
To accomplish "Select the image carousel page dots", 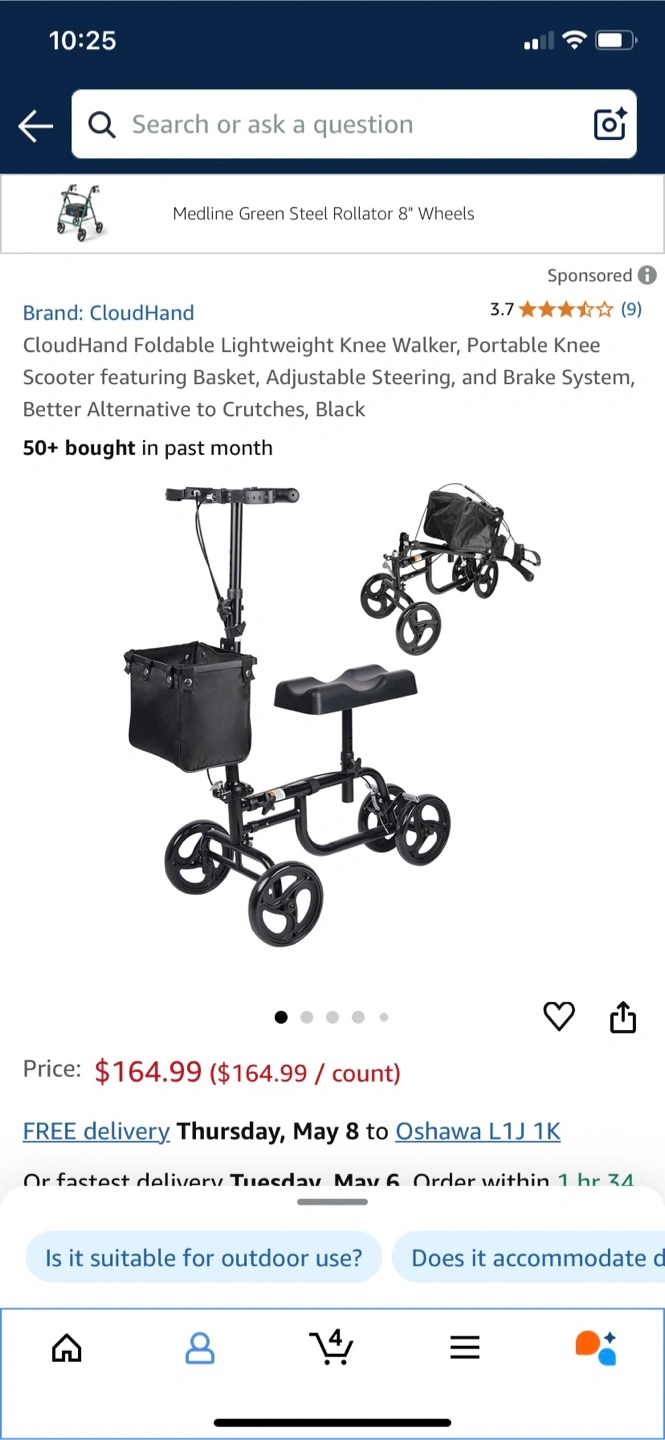I will pos(332,1017).
